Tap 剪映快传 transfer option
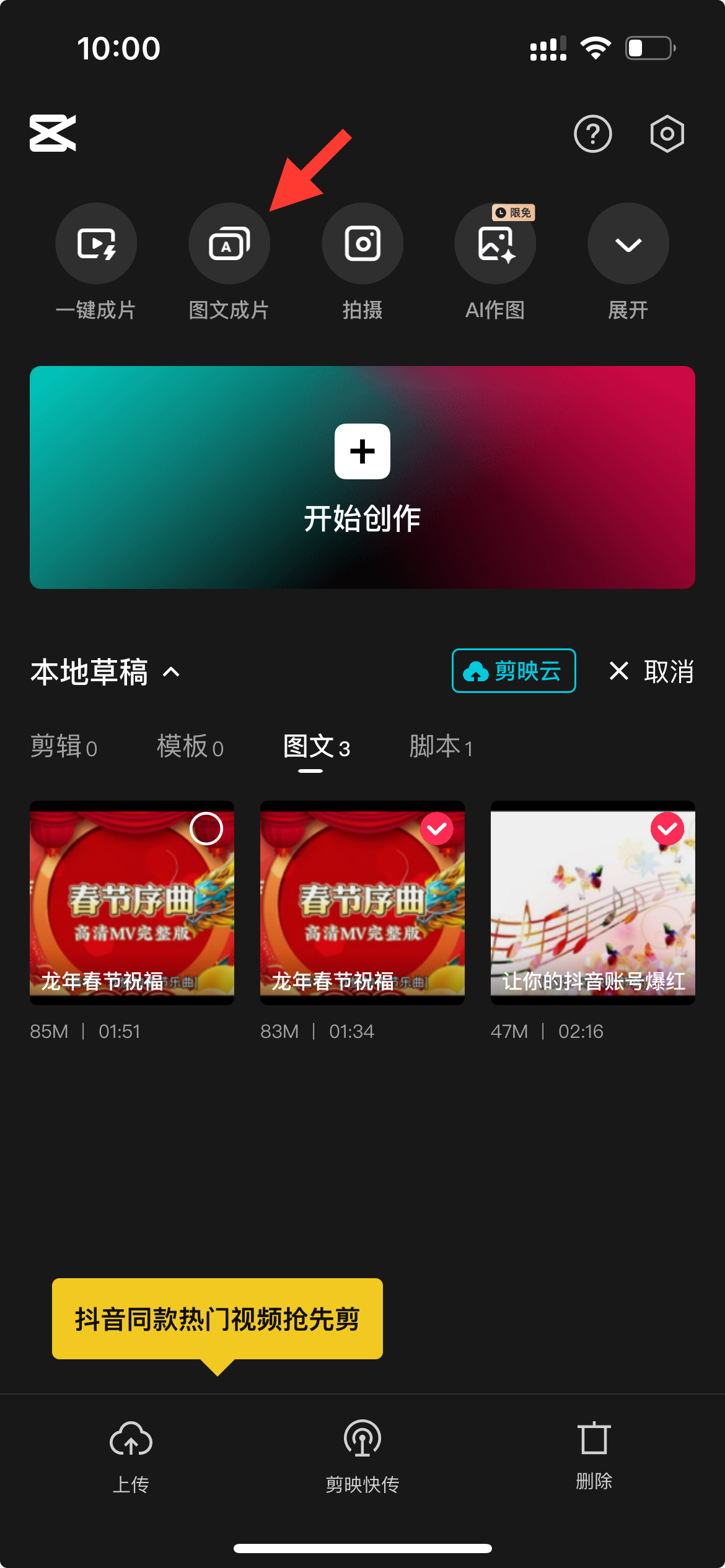Screen dimensions: 725x1568 pos(362,1455)
